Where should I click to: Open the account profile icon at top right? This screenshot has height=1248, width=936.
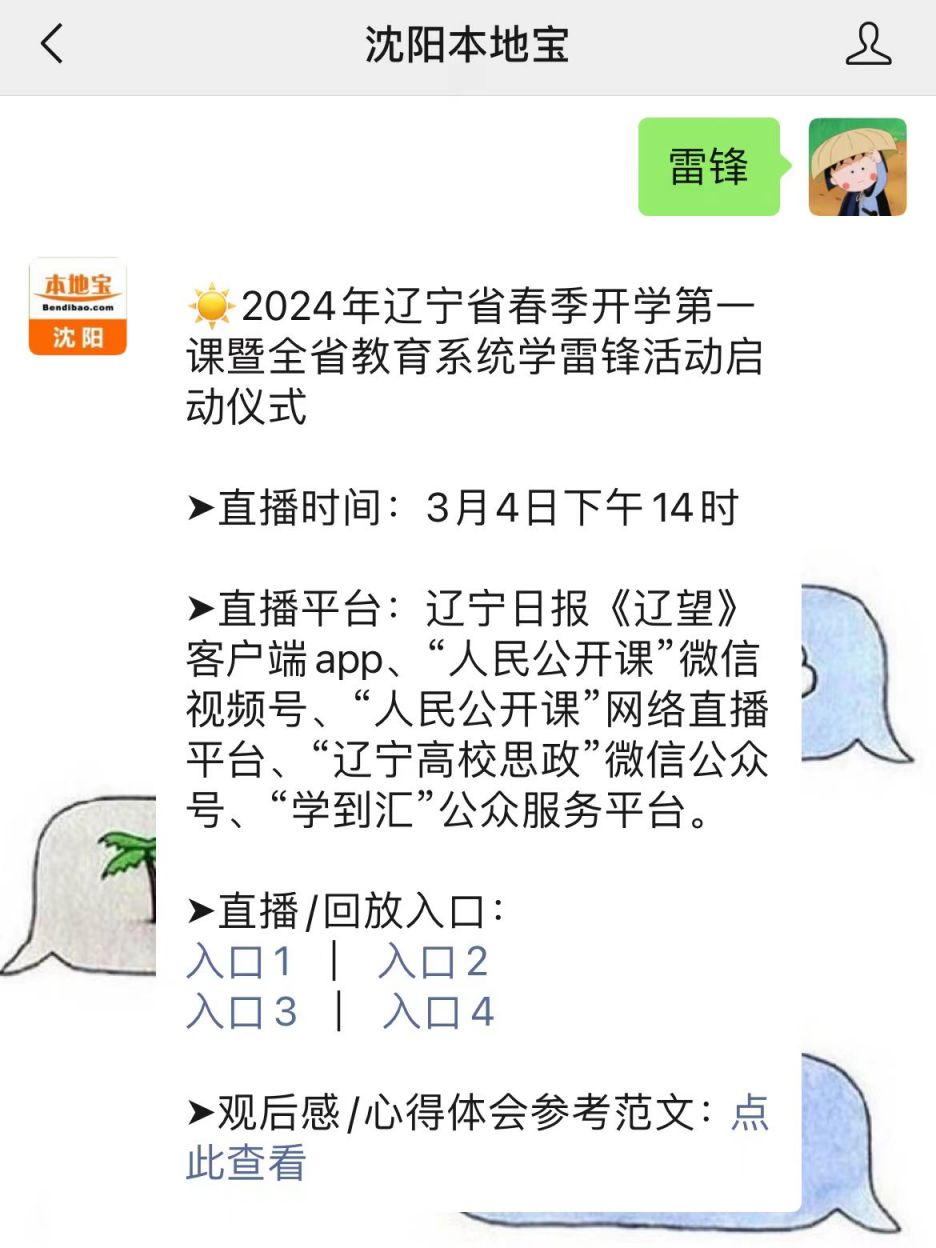pos(868,45)
